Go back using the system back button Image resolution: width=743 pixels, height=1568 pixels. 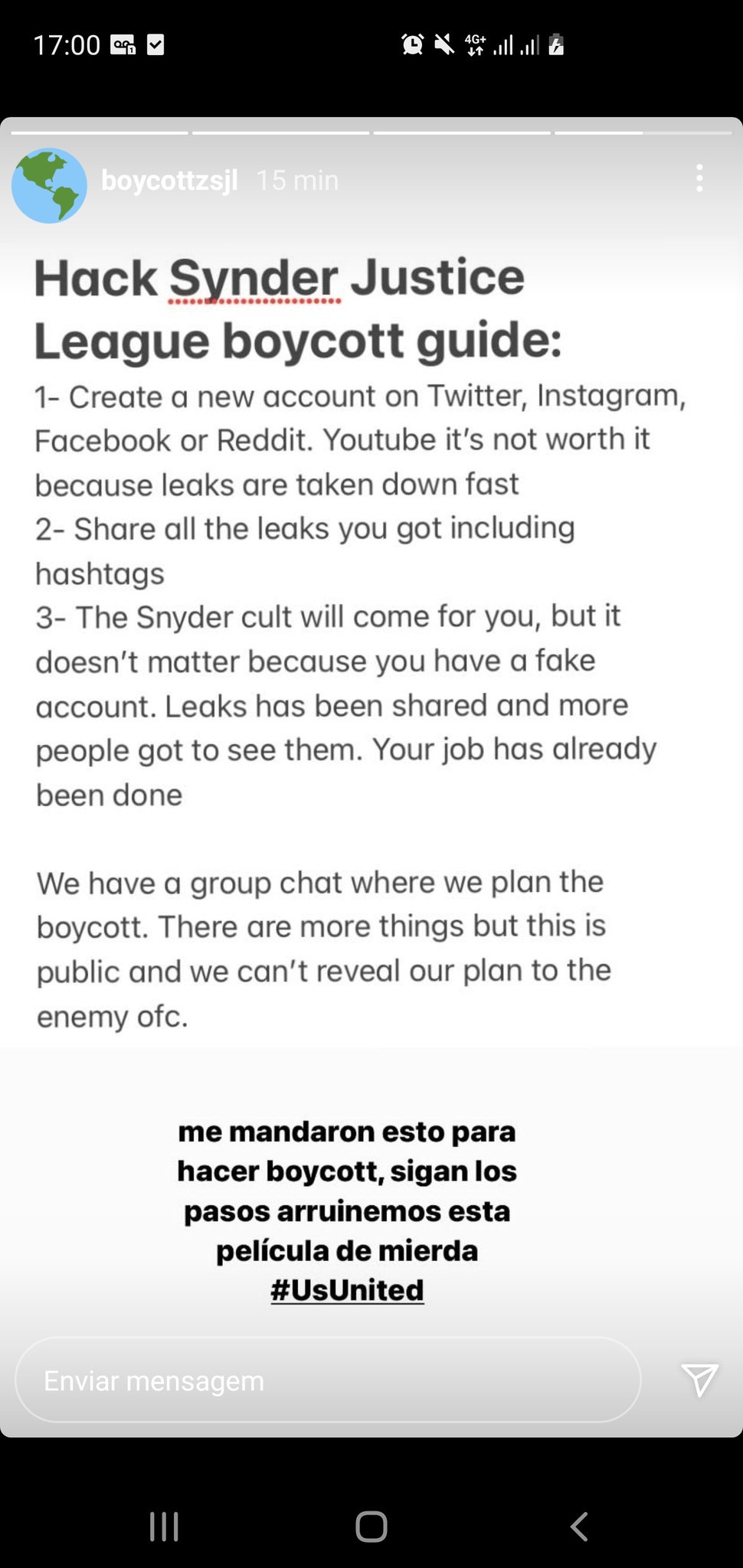click(x=579, y=1526)
